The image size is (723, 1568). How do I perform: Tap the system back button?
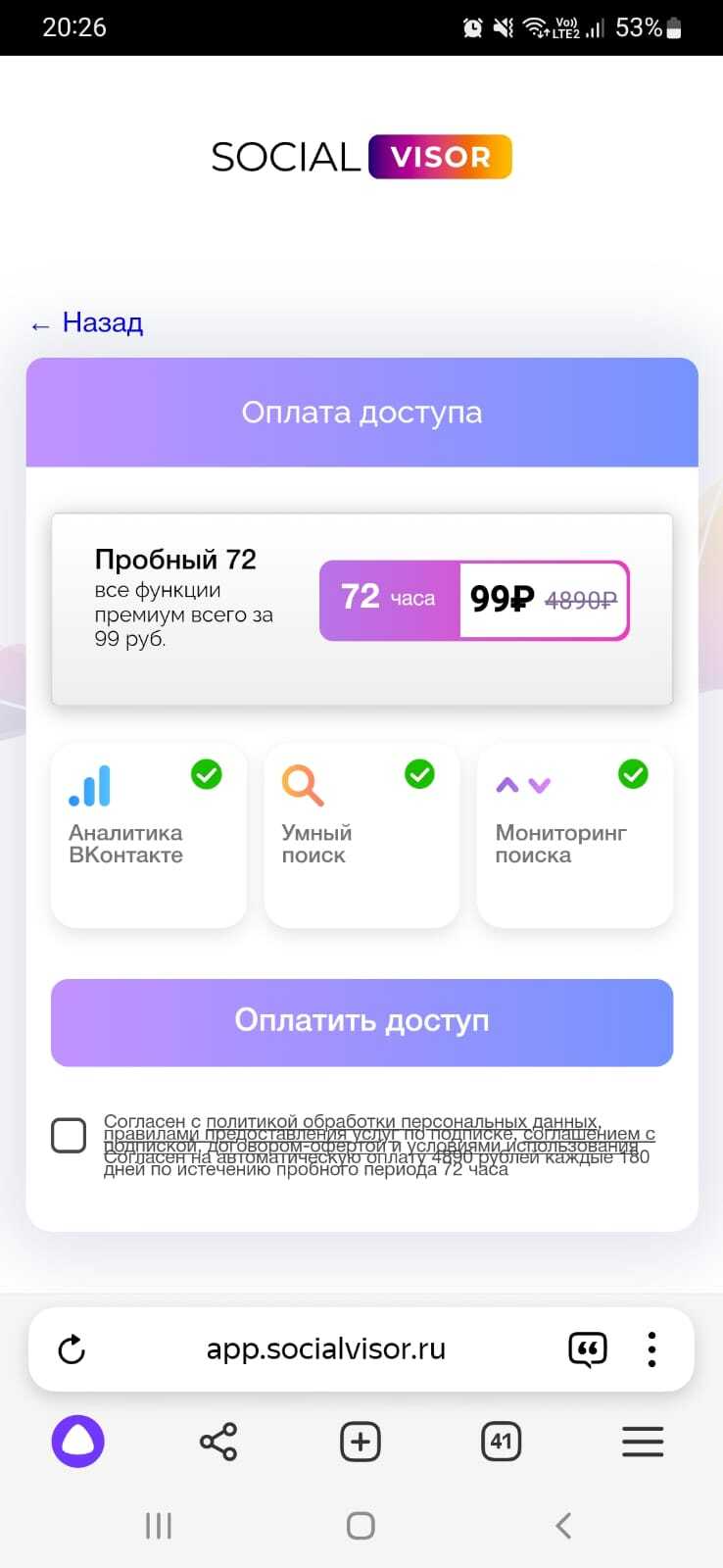coord(563,1525)
